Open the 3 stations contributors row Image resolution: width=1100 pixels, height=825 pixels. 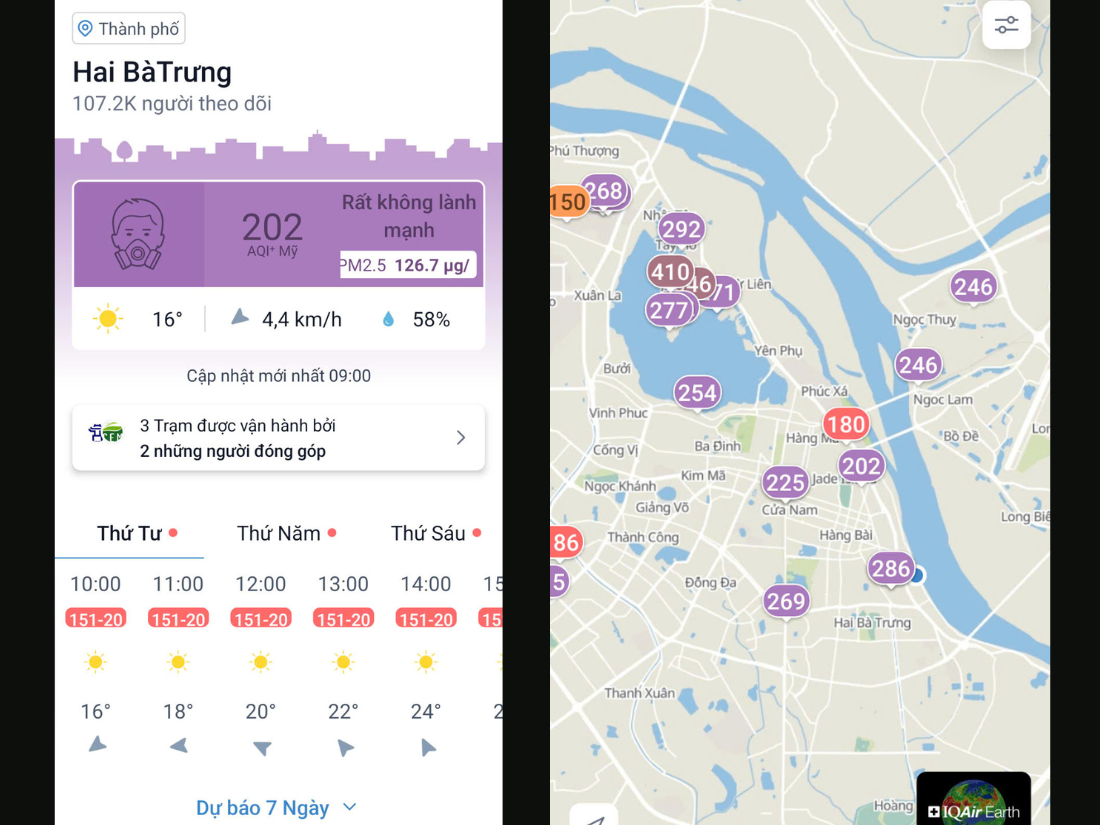tap(278, 438)
